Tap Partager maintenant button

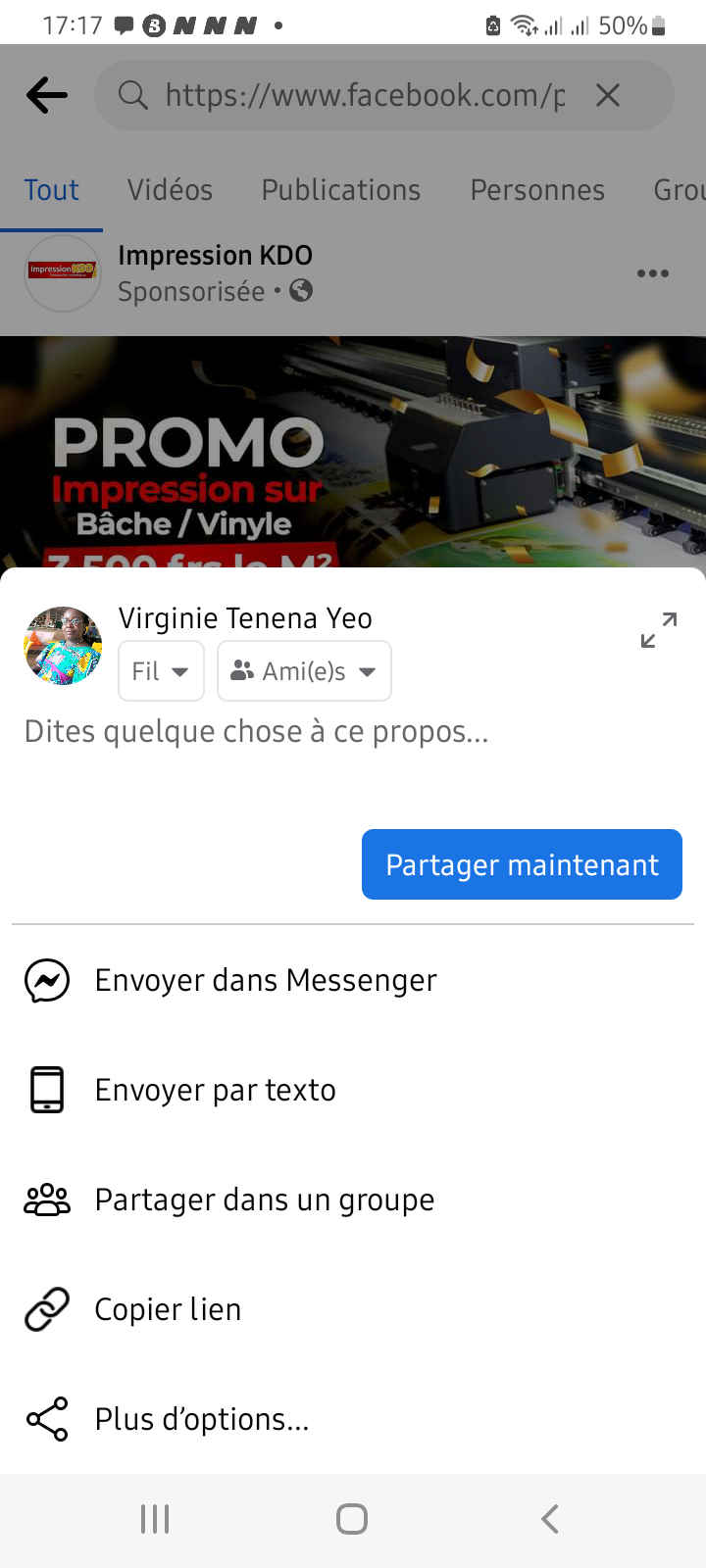[522, 864]
